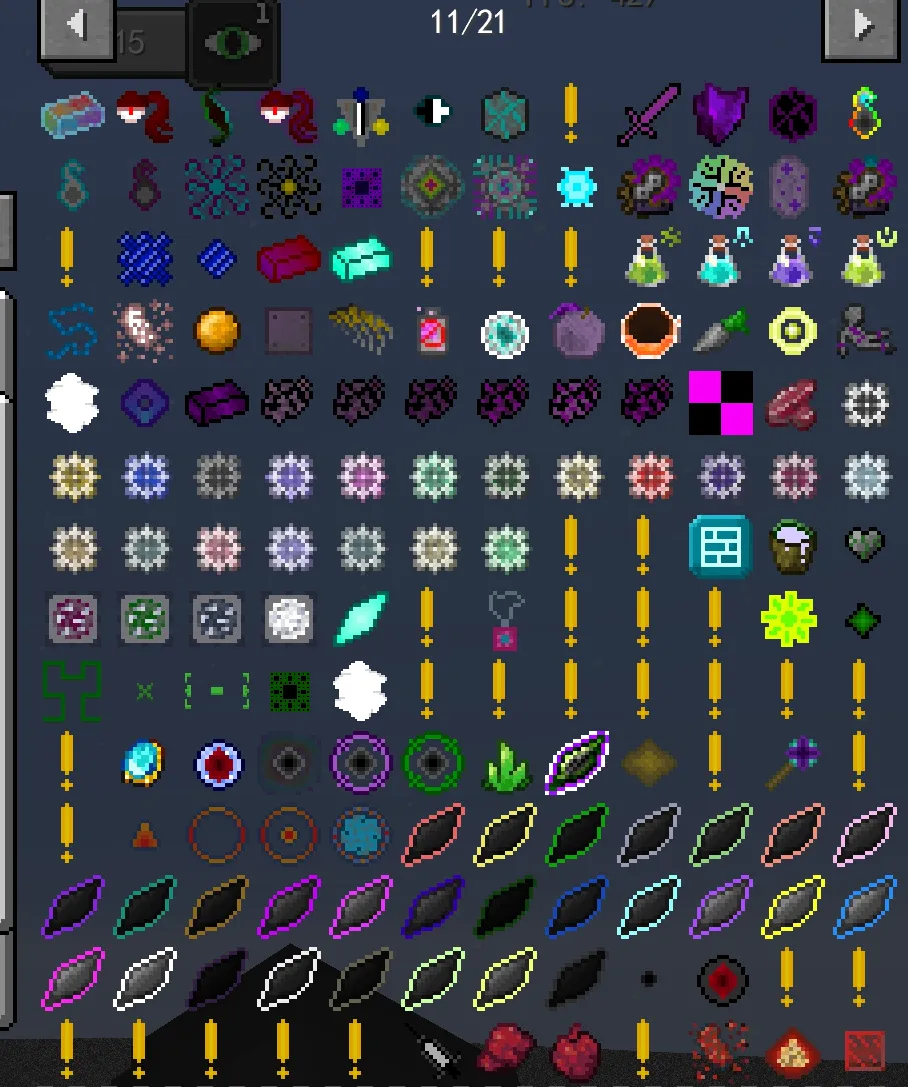This screenshot has height=1087, width=908.
Task: Select the cyan brick-pattern block
Action: [x=720, y=546]
